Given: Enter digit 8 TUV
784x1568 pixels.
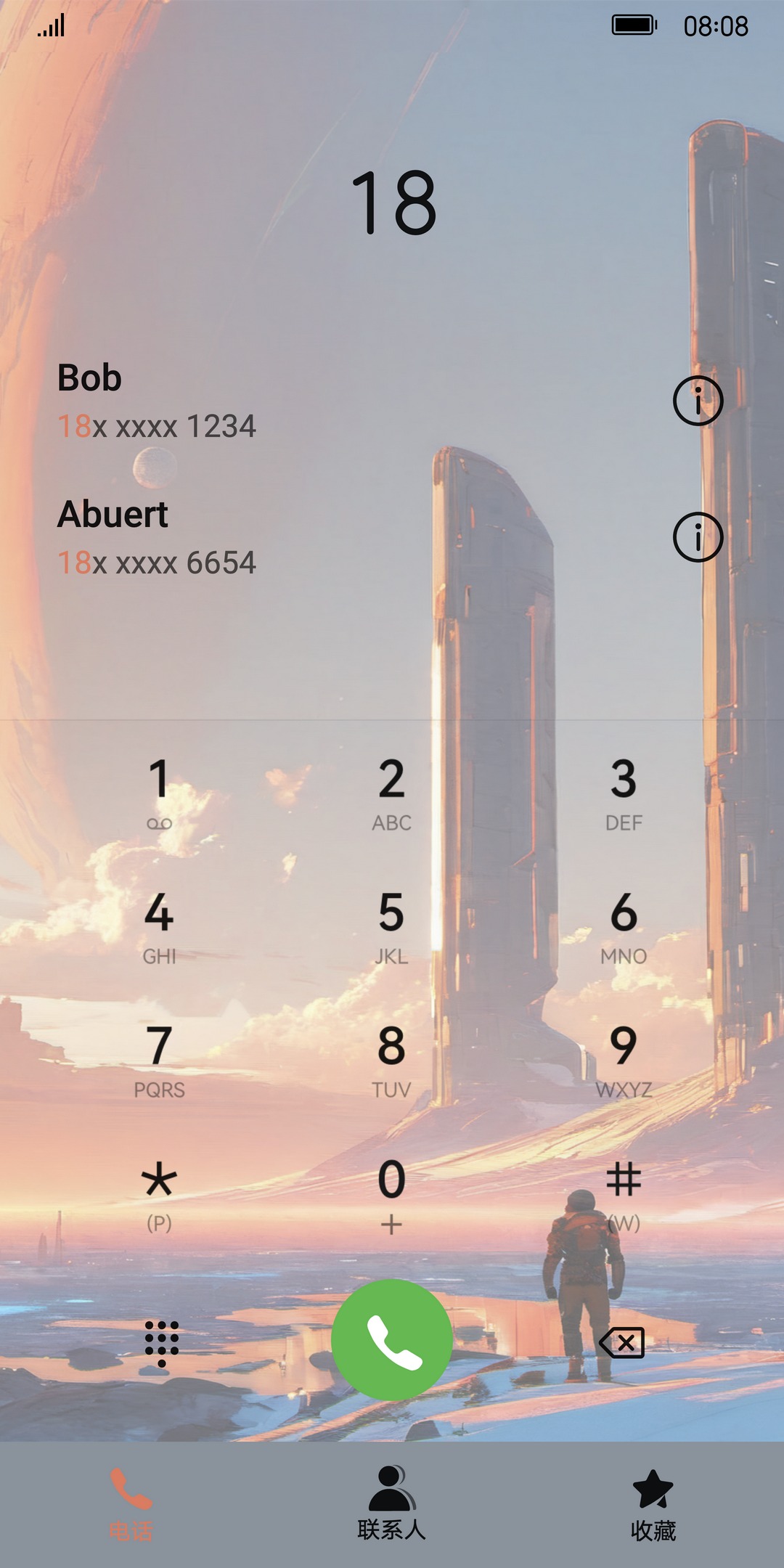Looking at the screenshot, I should point(391,1060).
